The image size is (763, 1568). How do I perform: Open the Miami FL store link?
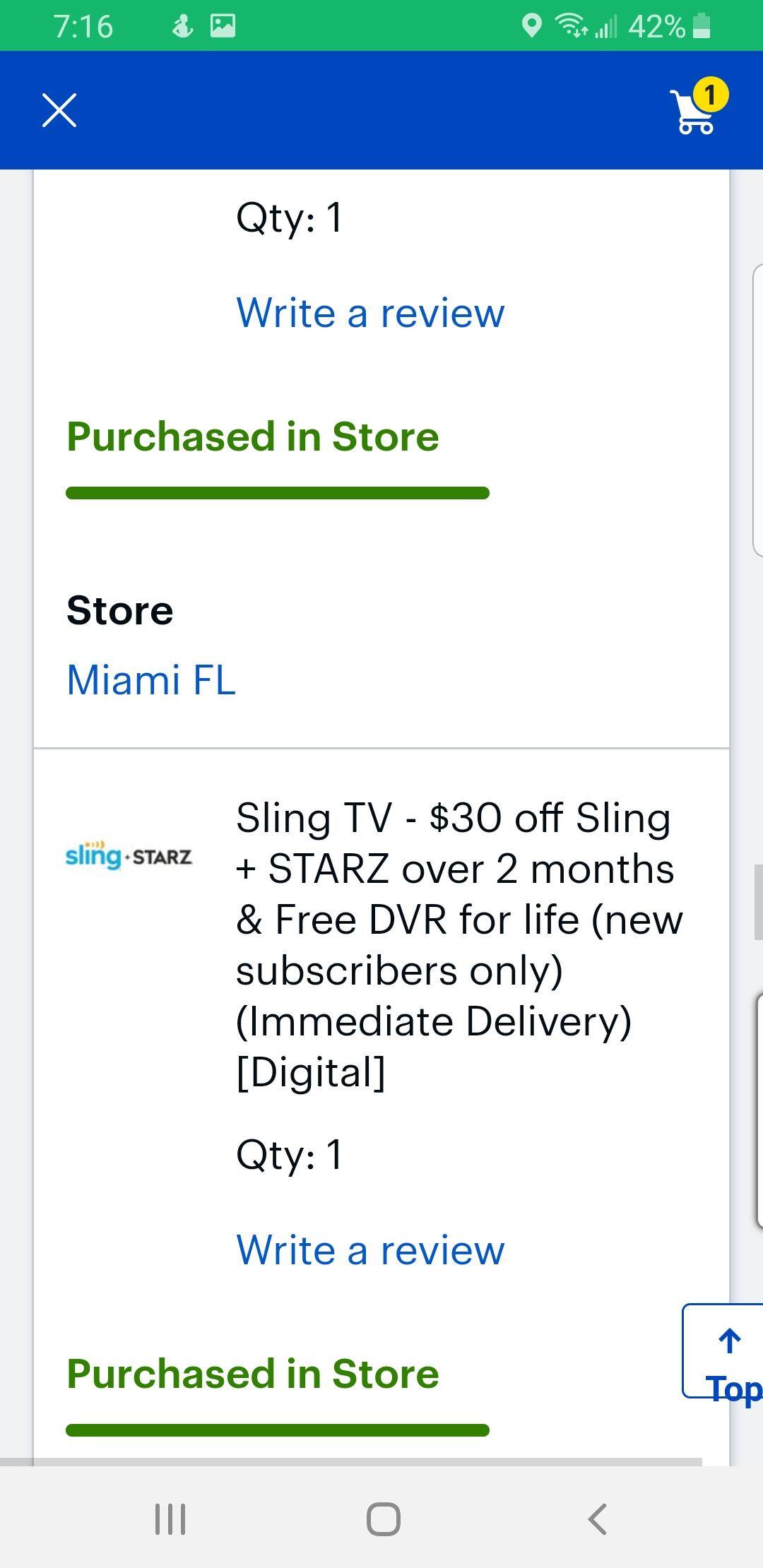(x=151, y=680)
